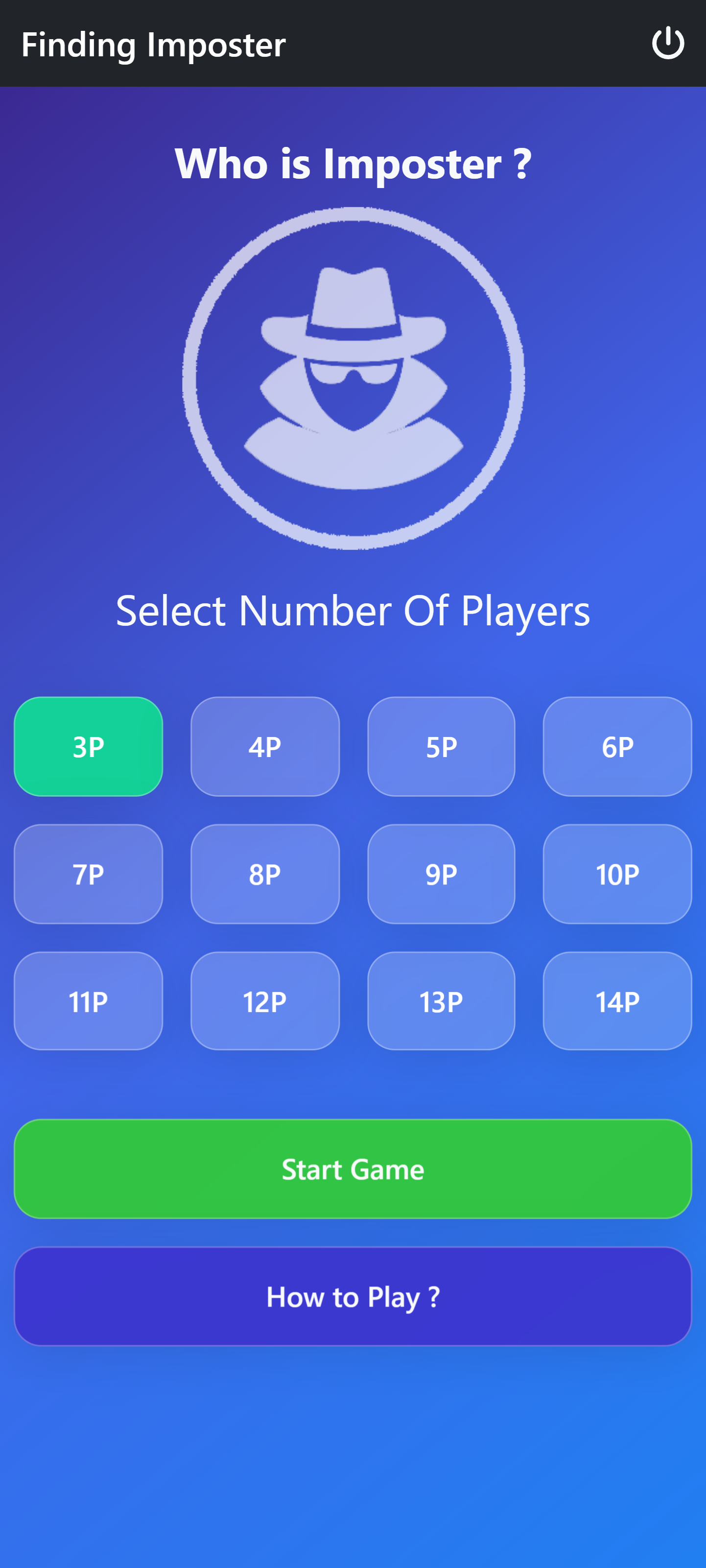Viewport: 706px width, 1568px height.
Task: Choose 14P for fourteen players
Action: [x=617, y=1001]
